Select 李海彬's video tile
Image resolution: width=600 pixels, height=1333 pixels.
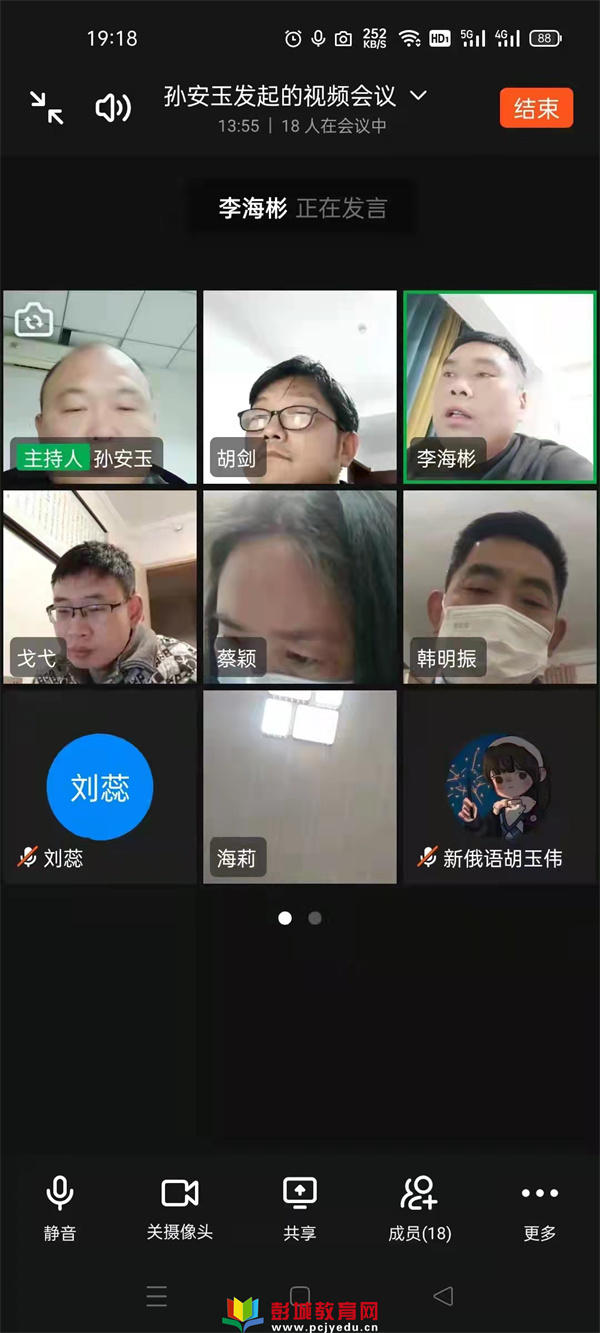pyautogui.click(x=499, y=387)
